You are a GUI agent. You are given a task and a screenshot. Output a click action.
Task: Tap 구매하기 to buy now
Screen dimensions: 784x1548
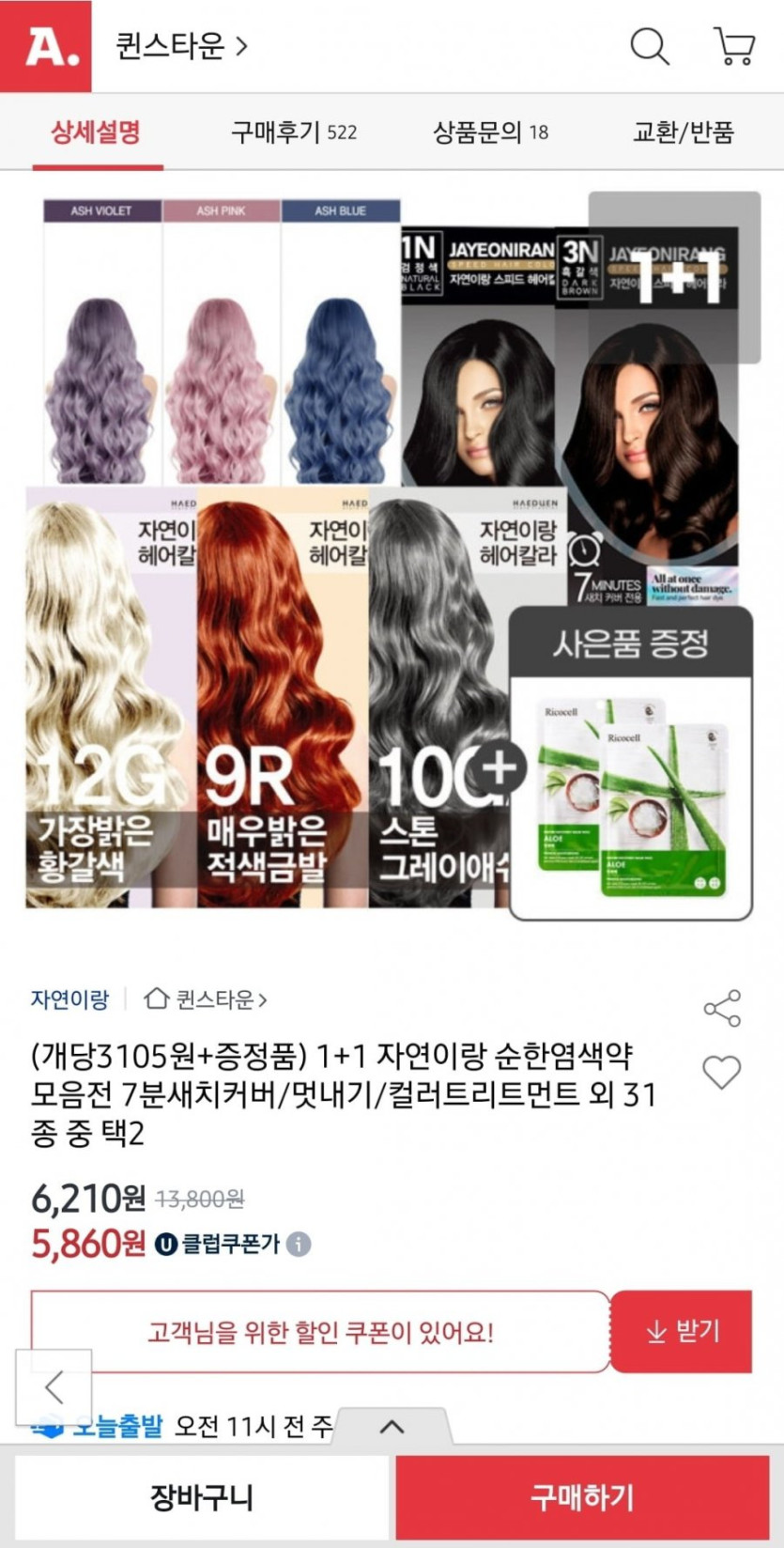pos(582,1496)
